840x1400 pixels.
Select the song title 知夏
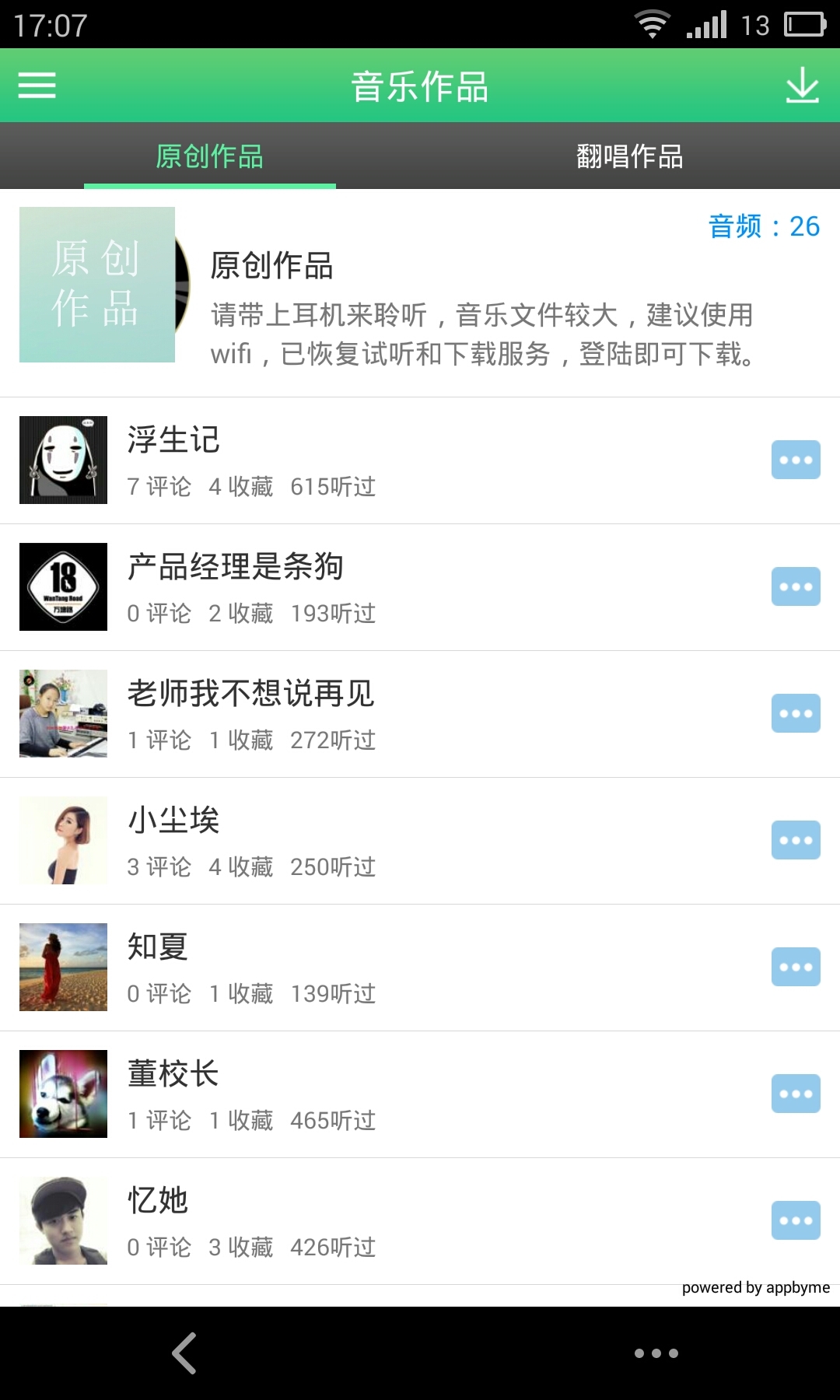[156, 946]
